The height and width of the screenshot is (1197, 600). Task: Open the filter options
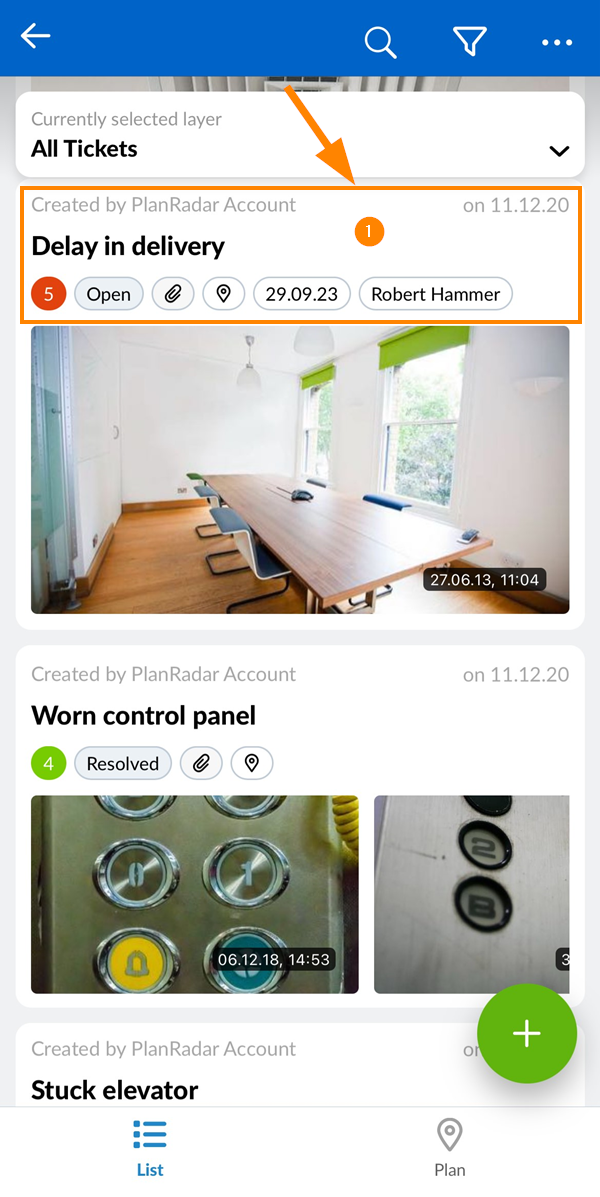point(469,41)
